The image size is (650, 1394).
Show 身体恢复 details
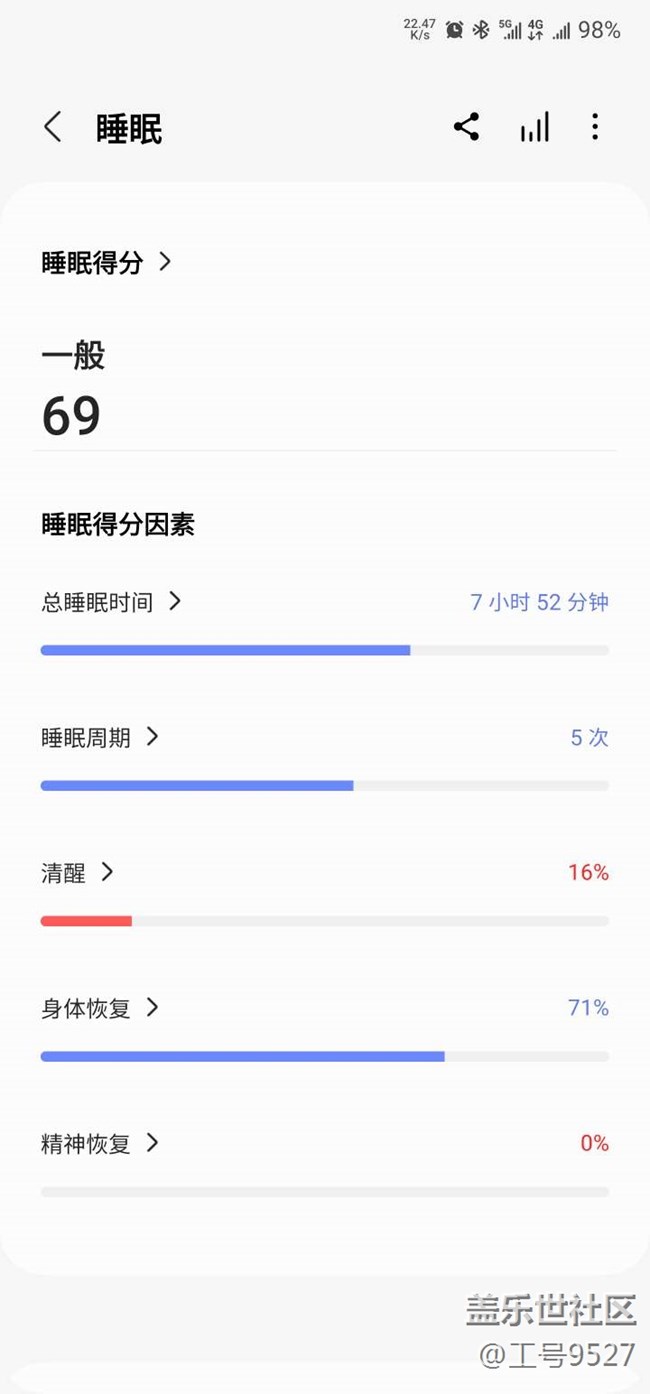pyautogui.click(x=325, y=1029)
